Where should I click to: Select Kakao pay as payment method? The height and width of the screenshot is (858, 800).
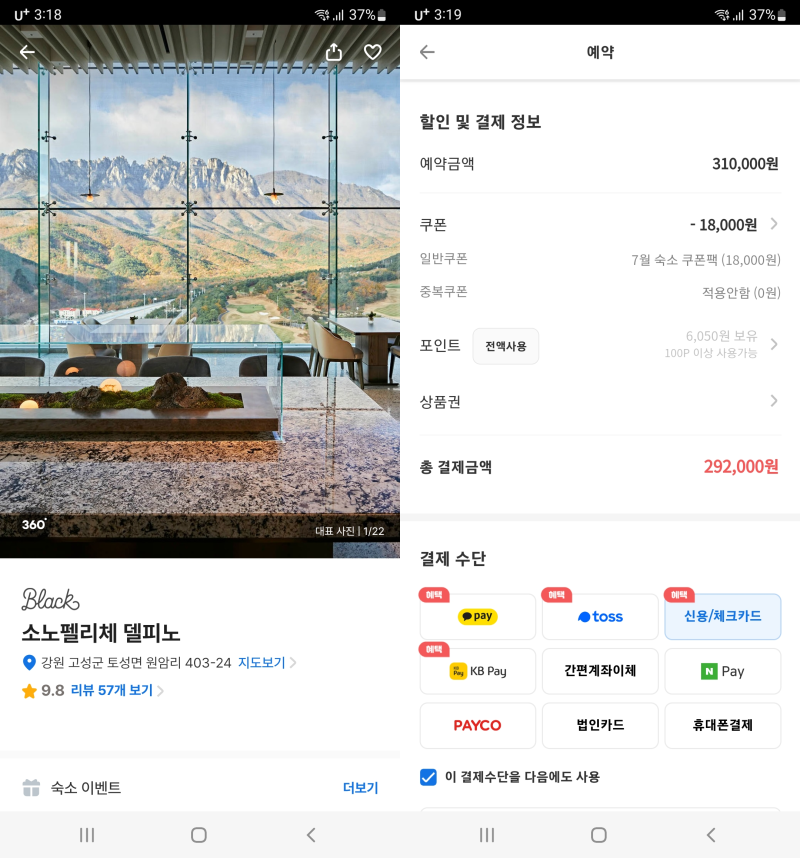(x=477, y=617)
